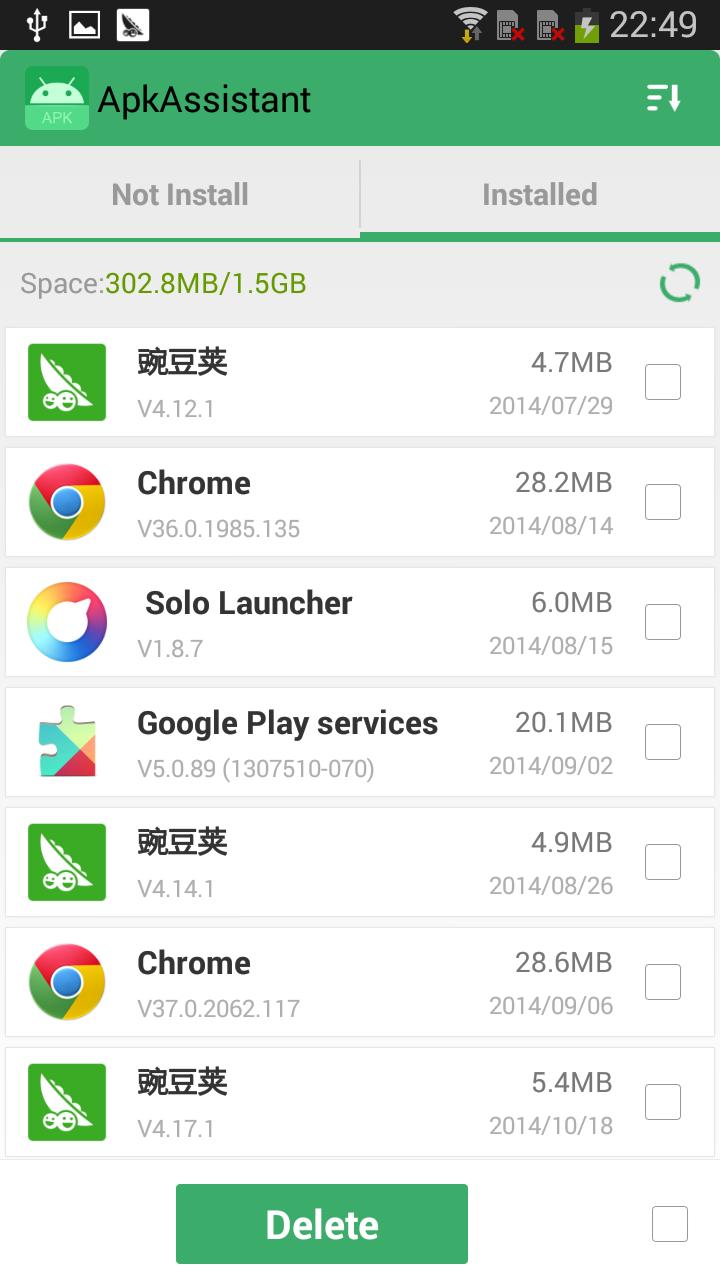This screenshot has height=1280, width=720.
Task: Open the ApkAssistant app logo icon
Action: 57,97
